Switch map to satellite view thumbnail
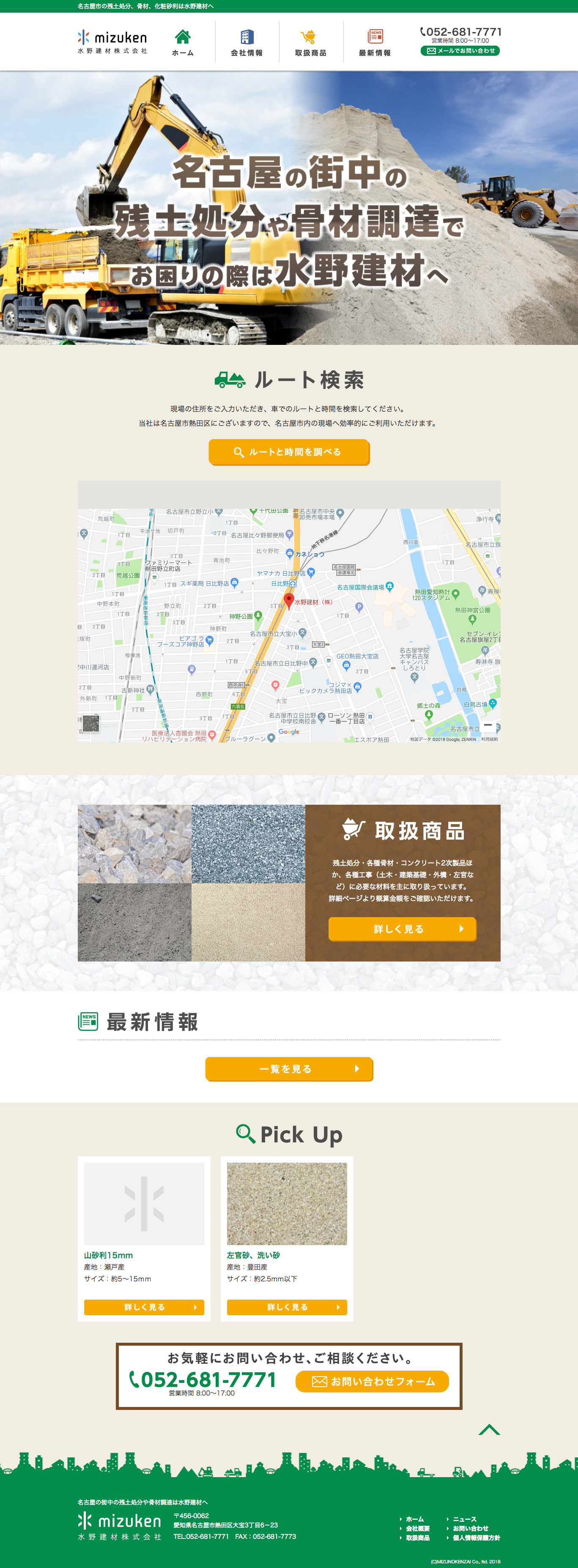 91,723
